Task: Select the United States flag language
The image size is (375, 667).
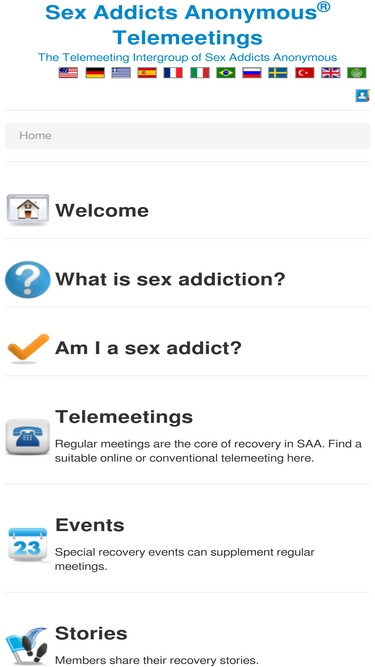Action: click(x=68, y=73)
